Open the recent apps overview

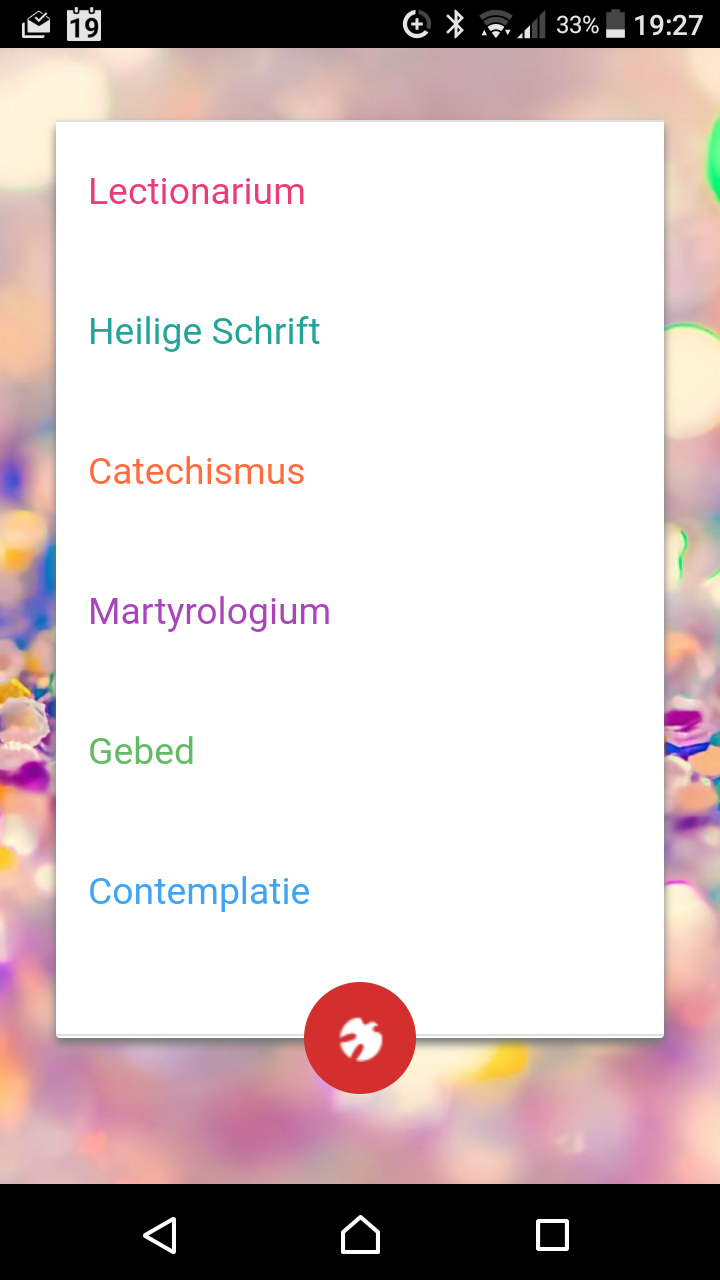pyautogui.click(x=552, y=1235)
